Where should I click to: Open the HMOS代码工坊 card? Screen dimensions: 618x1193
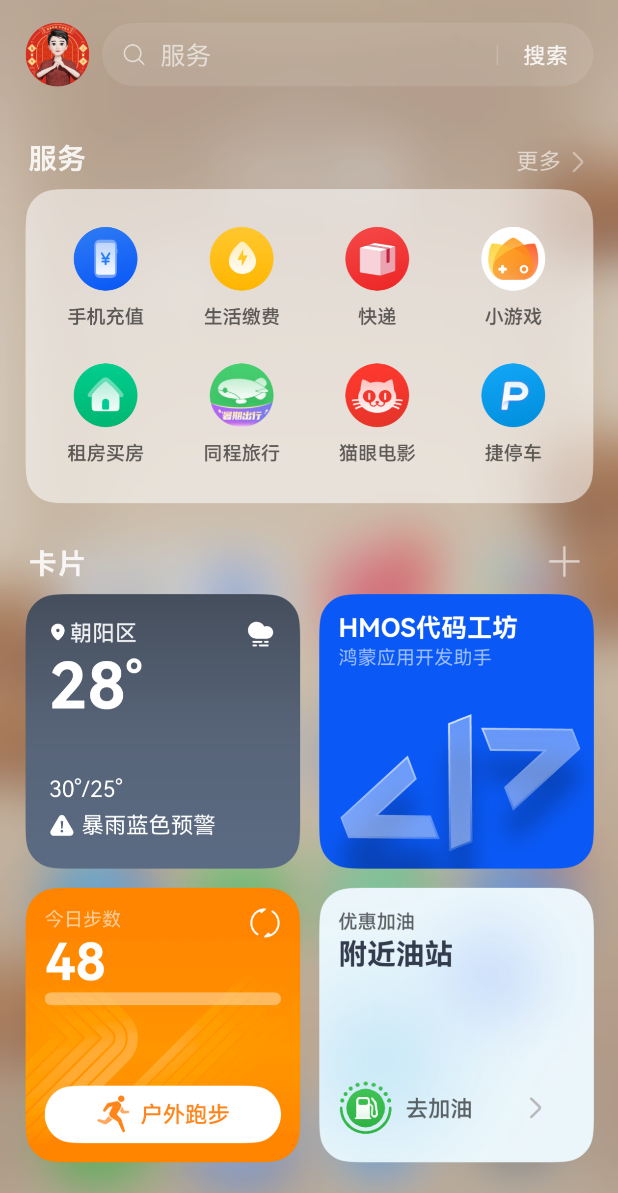point(456,731)
